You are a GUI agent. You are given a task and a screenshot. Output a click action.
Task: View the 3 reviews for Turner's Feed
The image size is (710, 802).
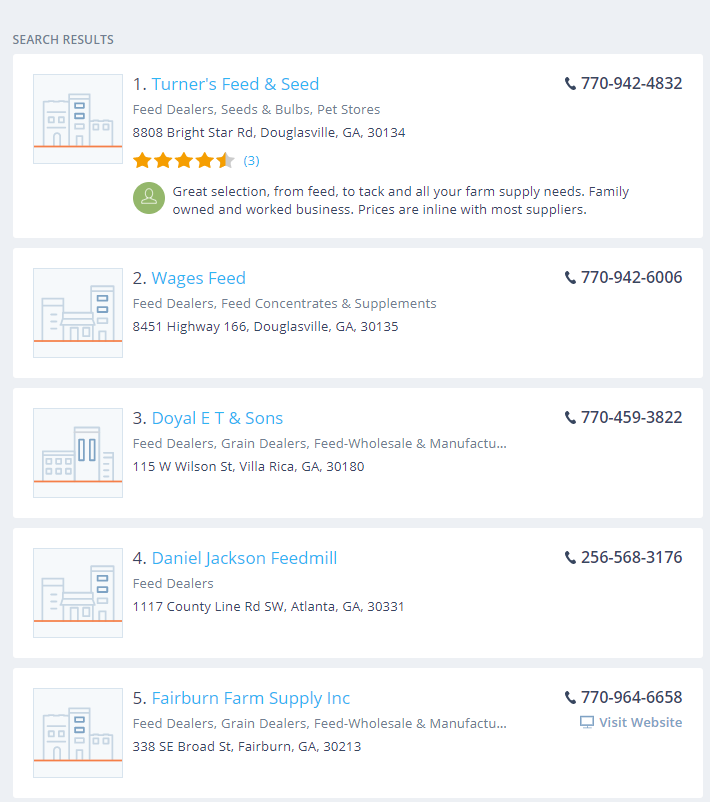tap(251, 160)
